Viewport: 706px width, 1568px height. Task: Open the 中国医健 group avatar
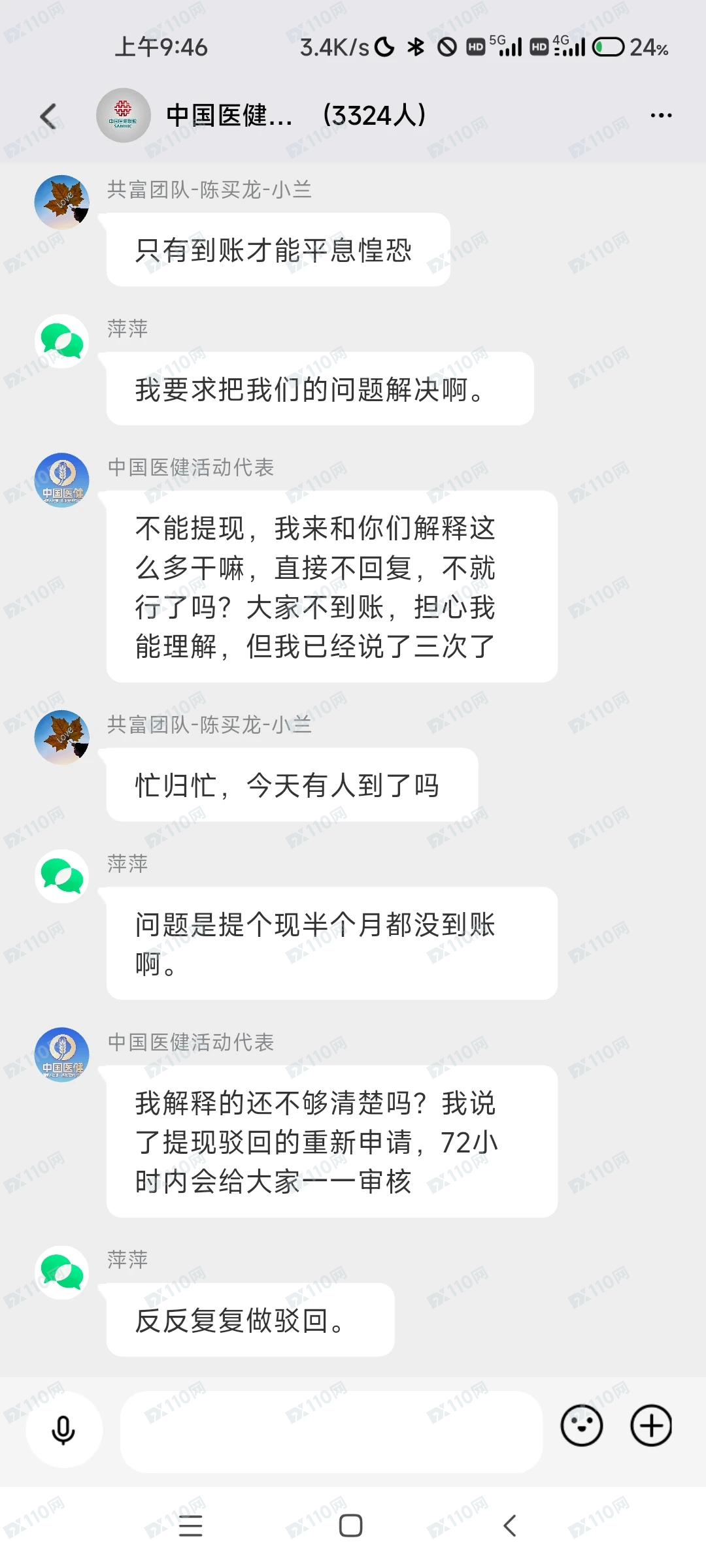point(123,116)
